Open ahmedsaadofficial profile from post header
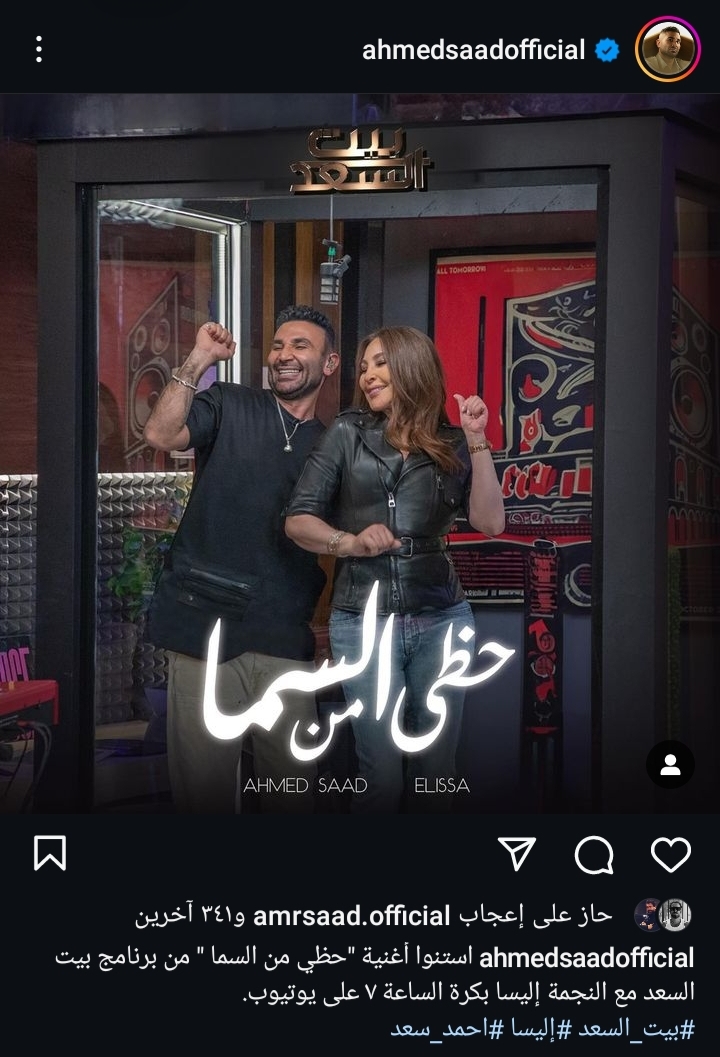 pyautogui.click(x=473, y=50)
